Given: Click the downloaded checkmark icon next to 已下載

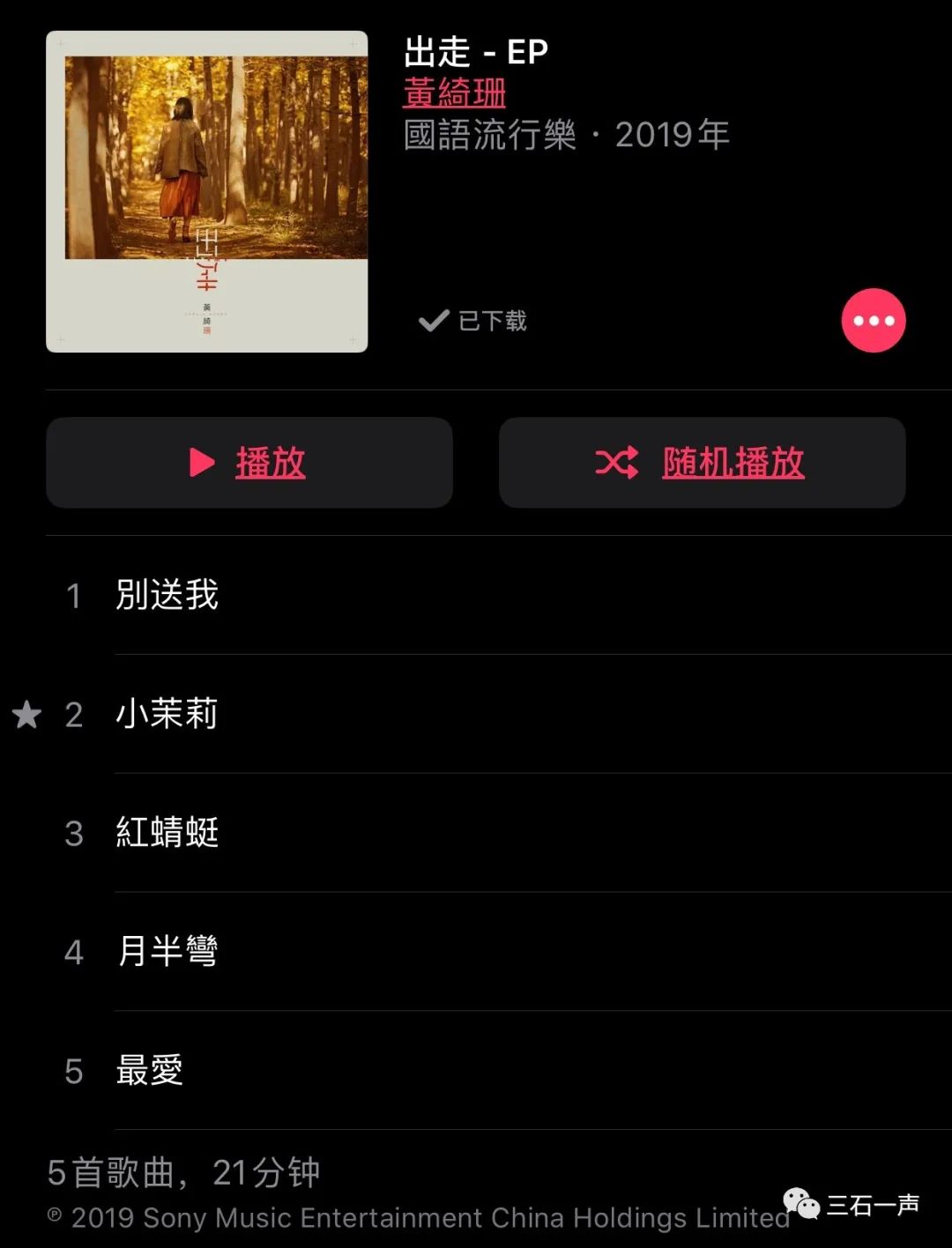Looking at the screenshot, I should 433,320.
